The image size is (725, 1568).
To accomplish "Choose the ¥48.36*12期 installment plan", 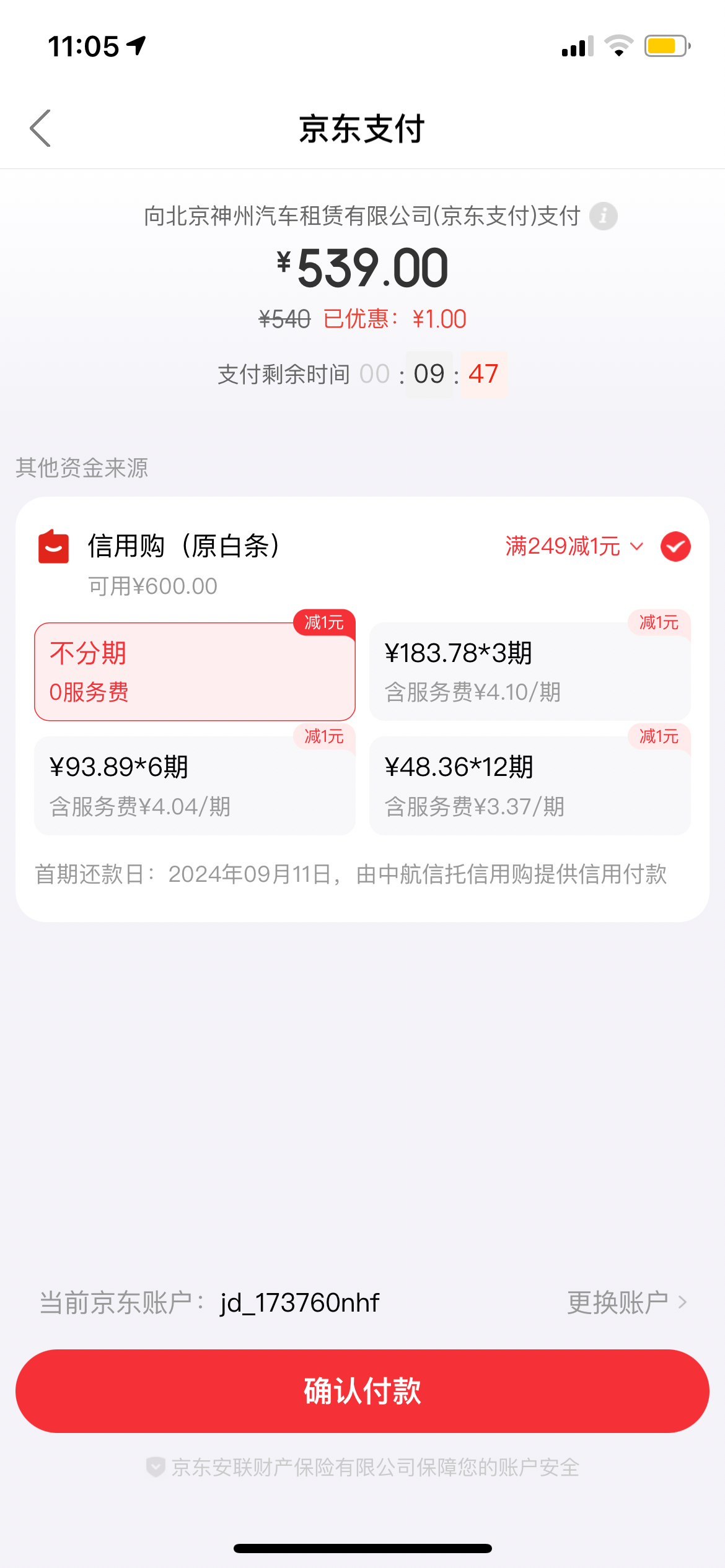I will click(x=530, y=786).
